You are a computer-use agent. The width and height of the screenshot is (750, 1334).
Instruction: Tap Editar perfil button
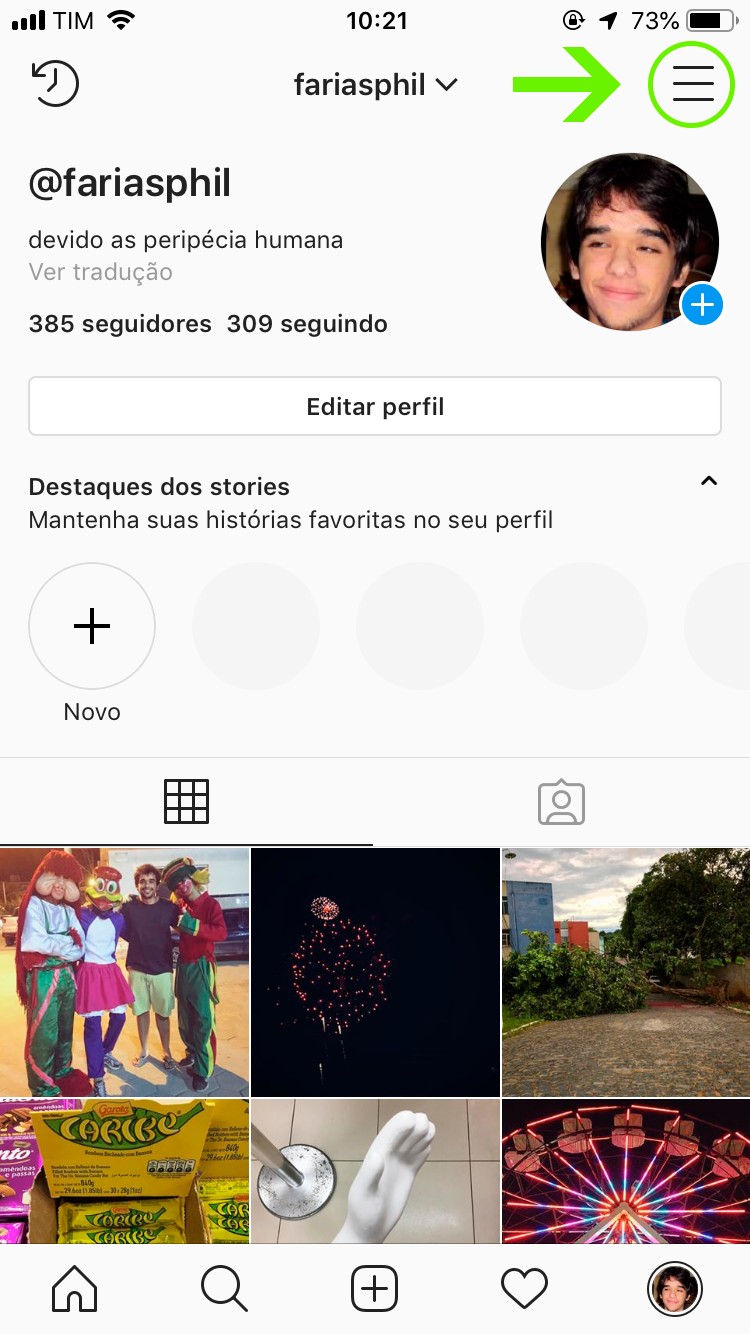coord(375,407)
